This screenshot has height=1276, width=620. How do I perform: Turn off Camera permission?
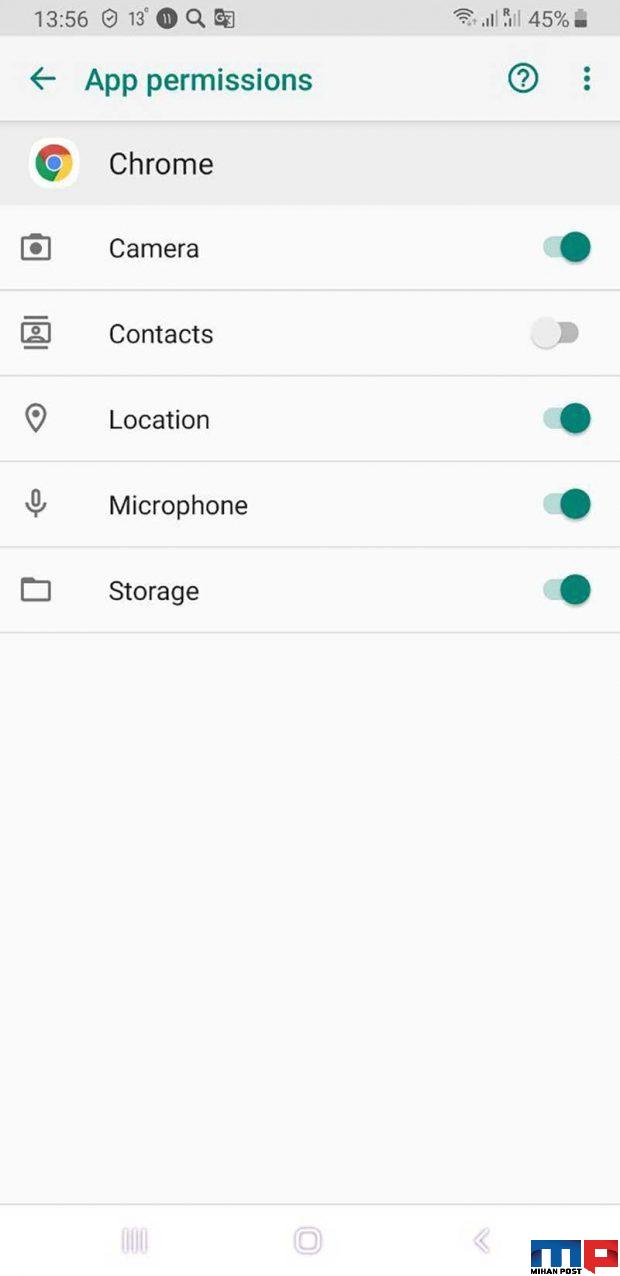point(567,247)
